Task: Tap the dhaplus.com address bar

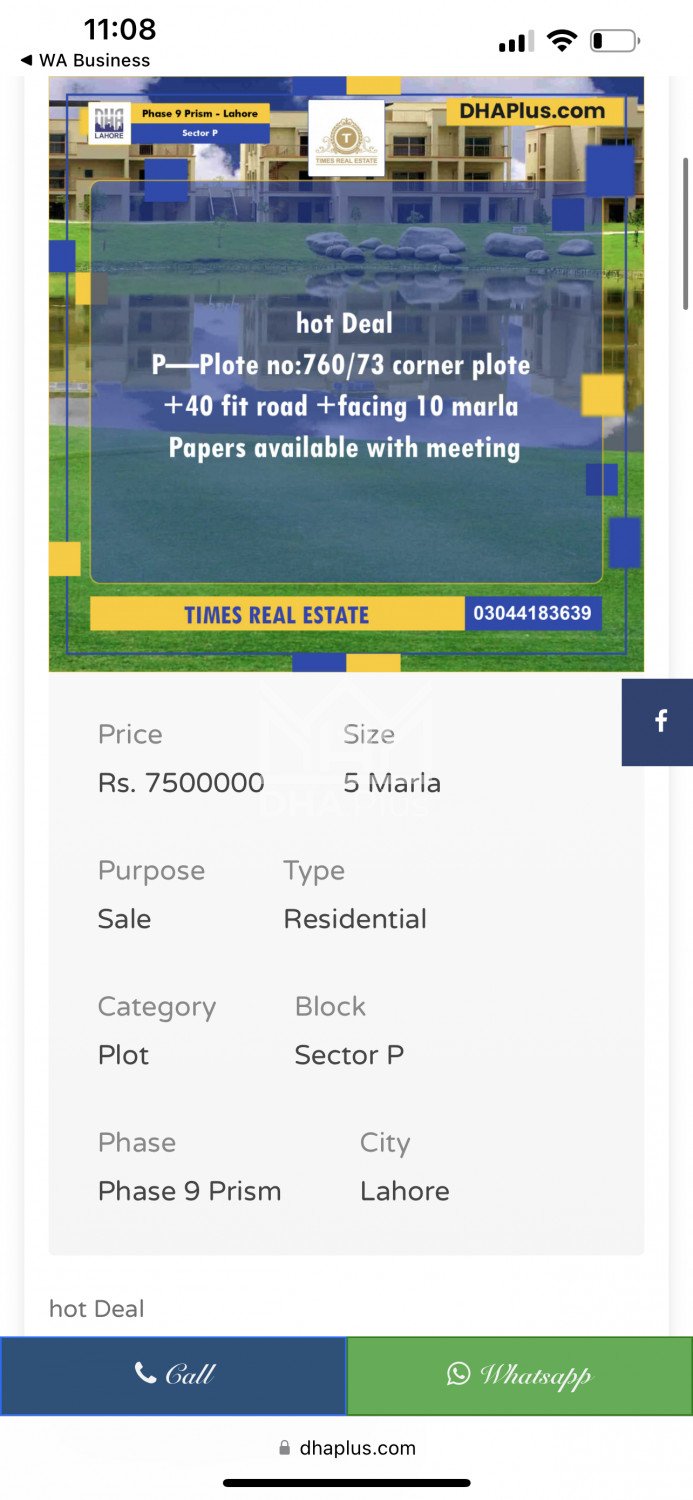Action: point(347,1447)
